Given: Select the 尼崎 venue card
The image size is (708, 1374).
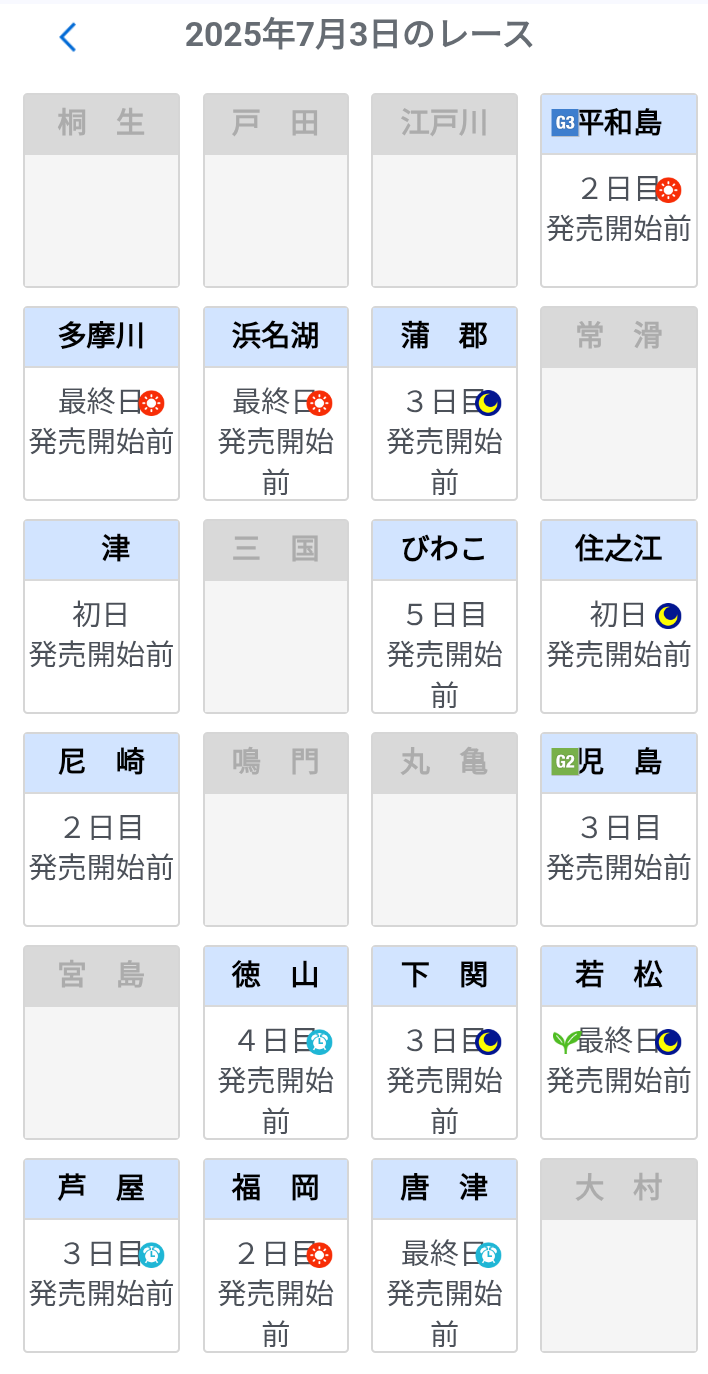Looking at the screenshot, I should [x=101, y=829].
